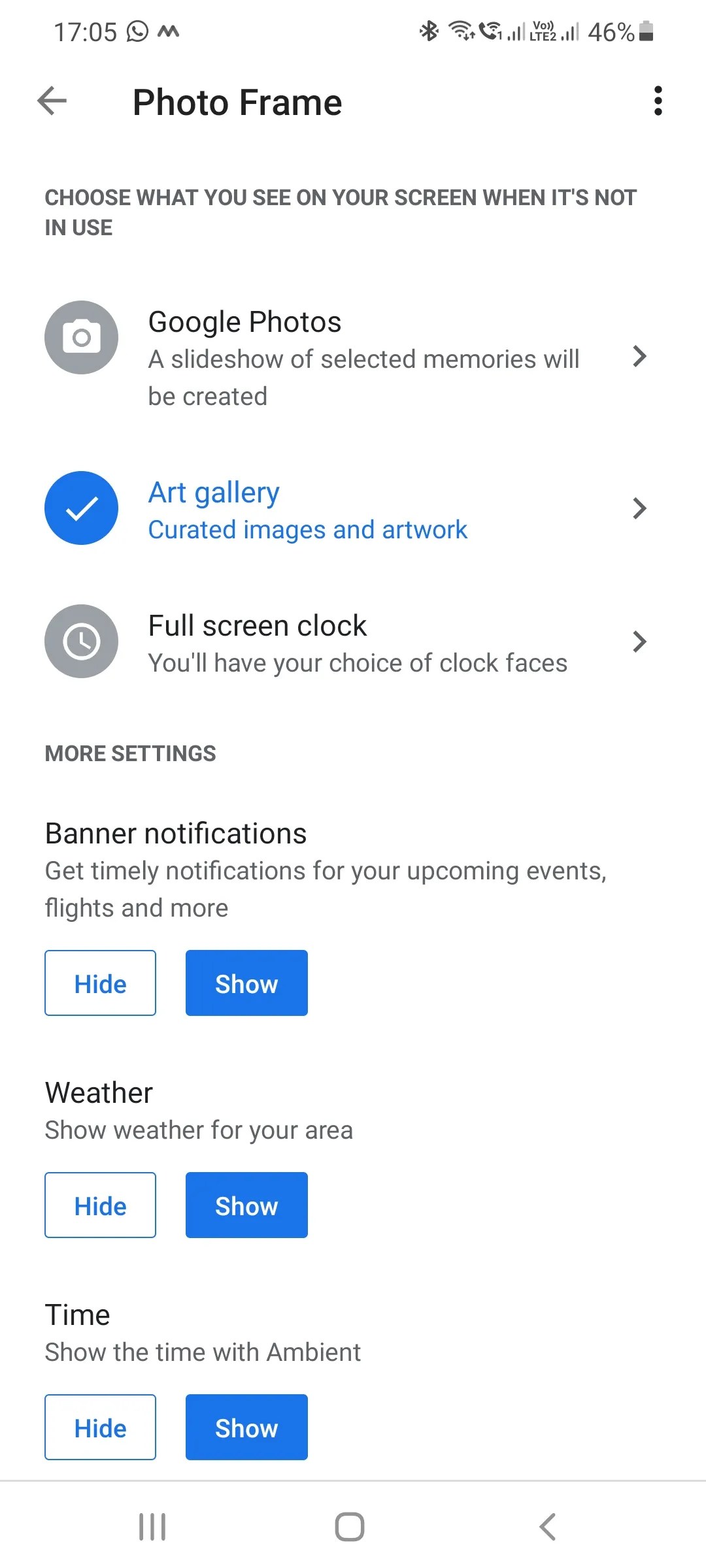706x1568 pixels.
Task: Open Art gallery details with the chevron
Action: [640, 508]
